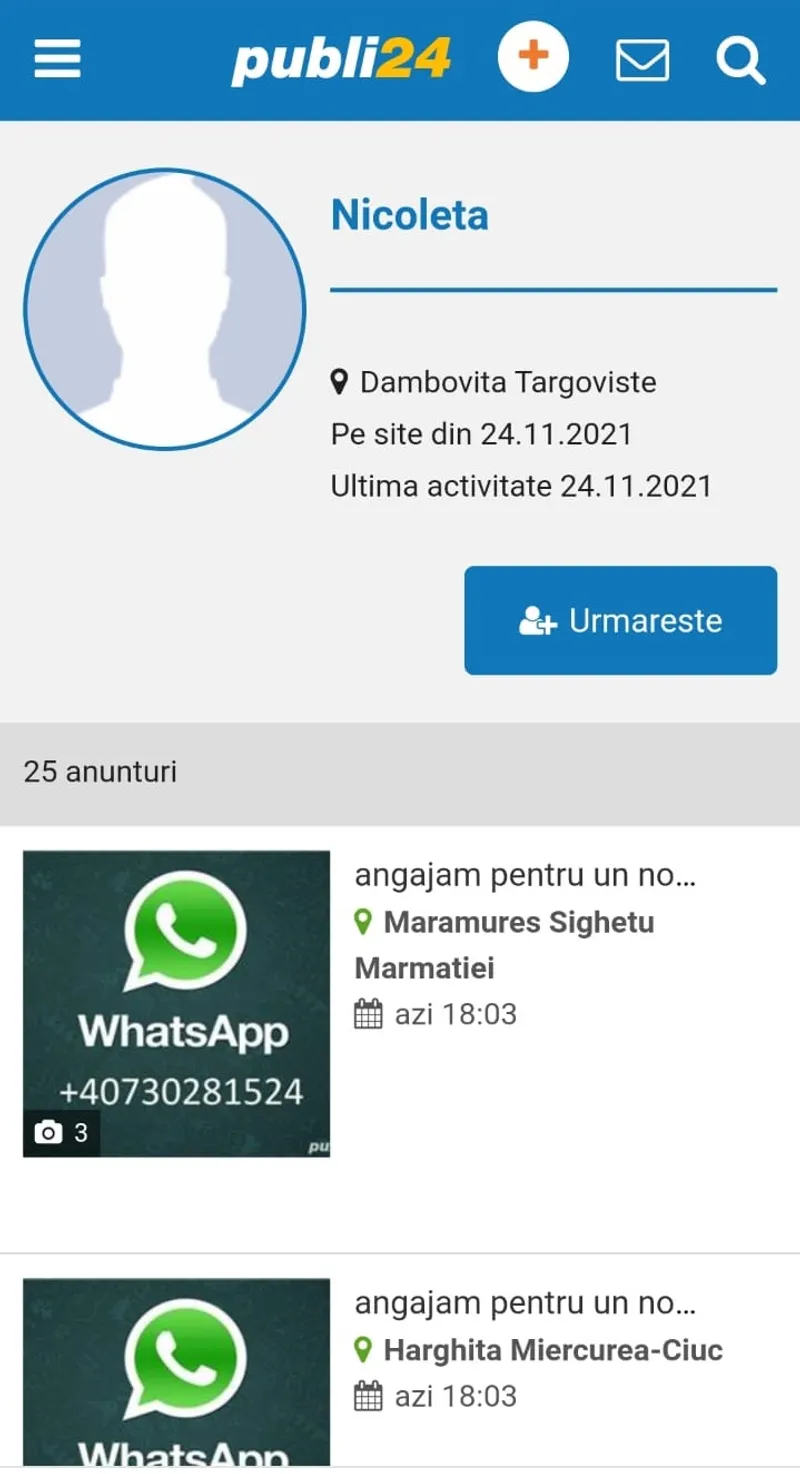Open the messages envelope
800x1474 pixels.
[x=642, y=60]
